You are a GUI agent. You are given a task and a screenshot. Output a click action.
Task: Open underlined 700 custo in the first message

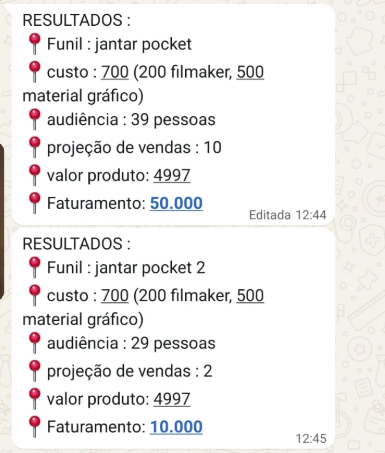click(x=115, y=72)
